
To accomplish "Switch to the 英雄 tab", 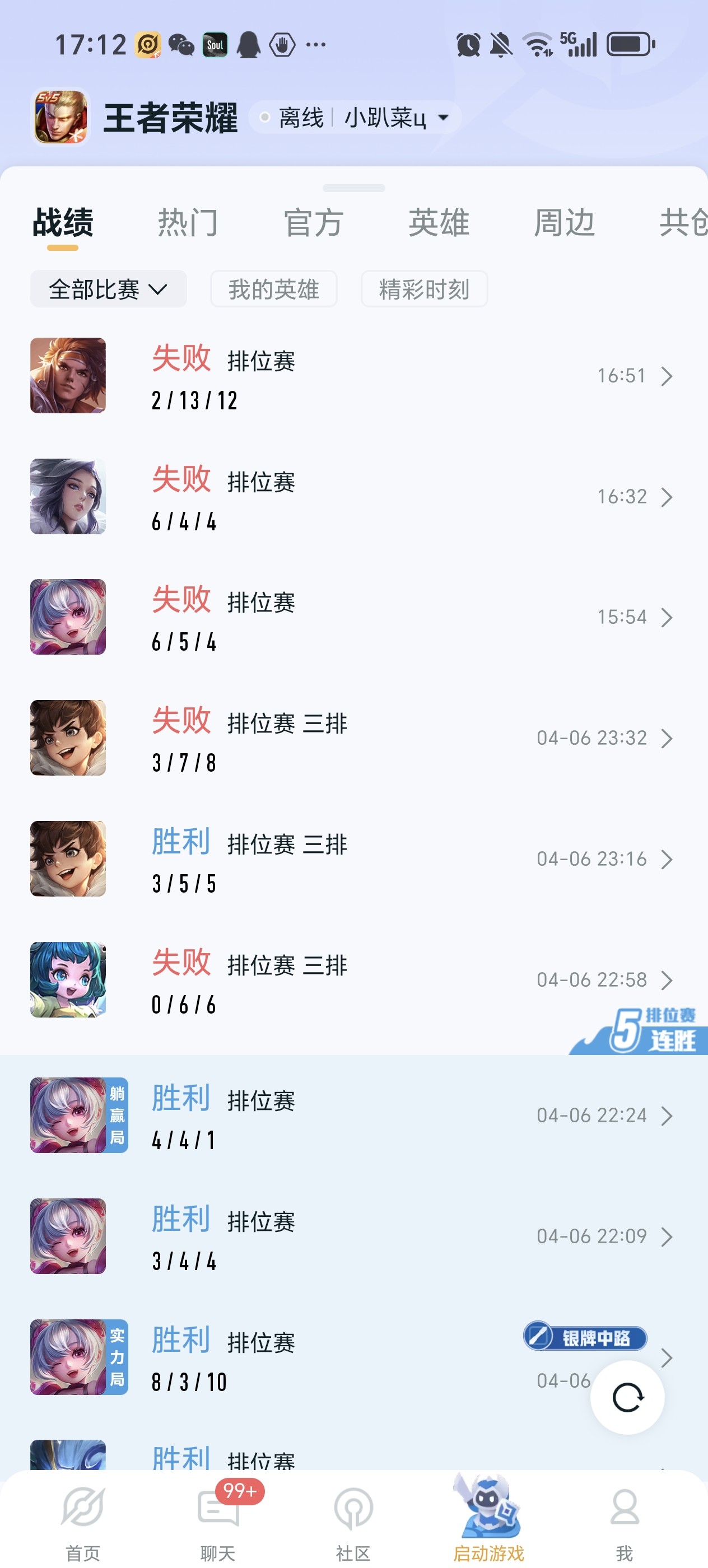I will [x=439, y=222].
